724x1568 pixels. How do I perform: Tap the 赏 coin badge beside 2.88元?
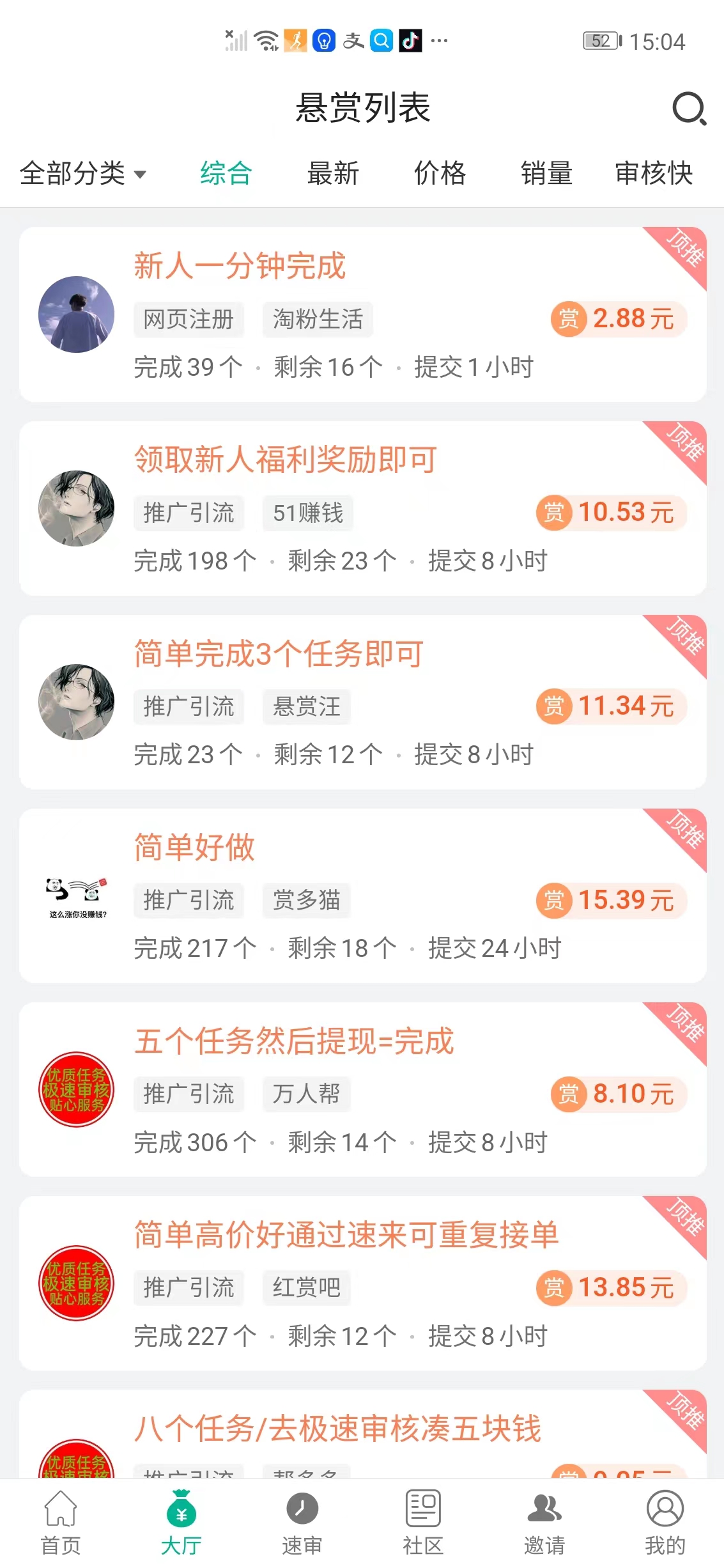pos(569,319)
